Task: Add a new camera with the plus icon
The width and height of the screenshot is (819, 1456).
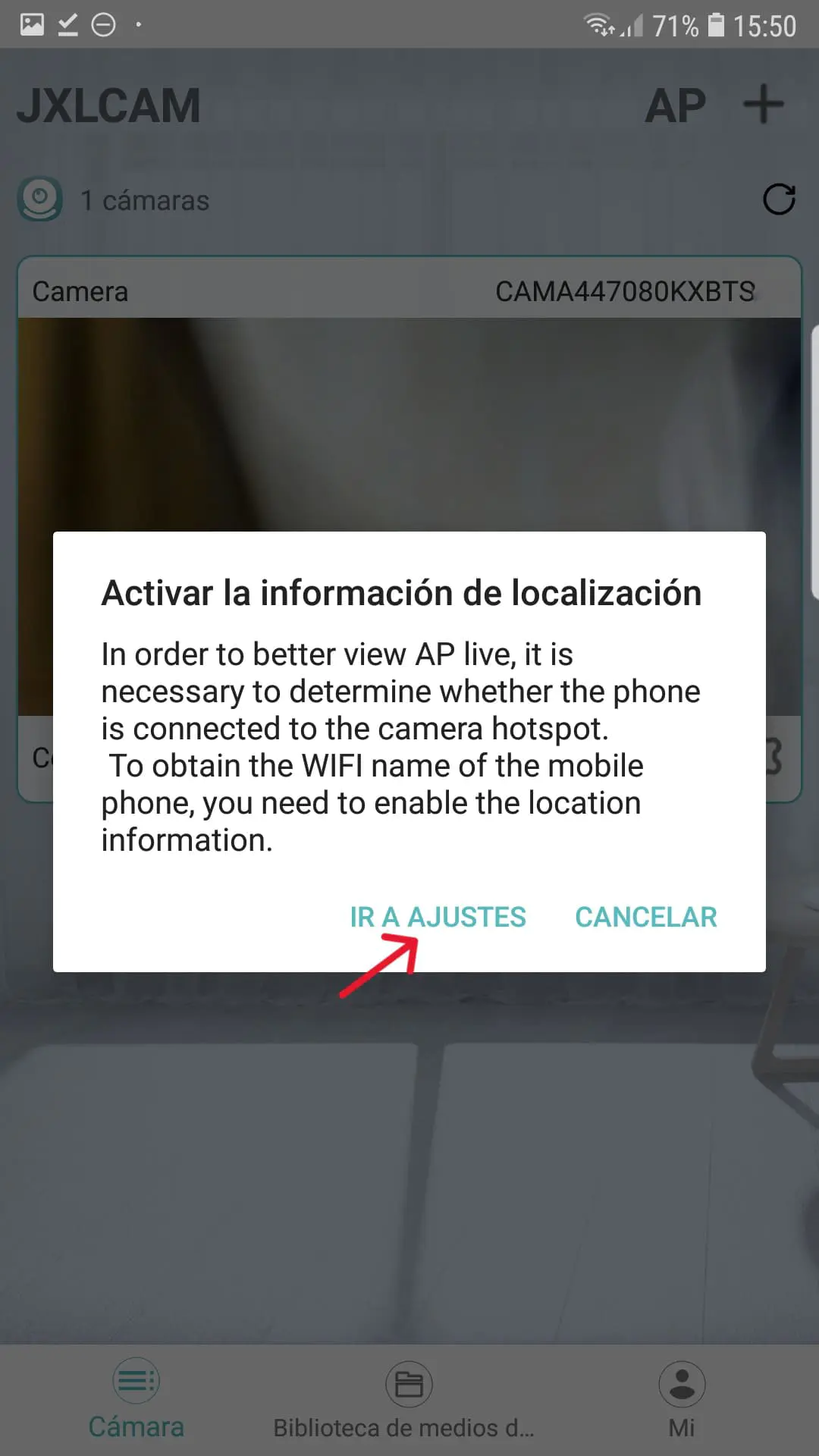Action: click(763, 105)
